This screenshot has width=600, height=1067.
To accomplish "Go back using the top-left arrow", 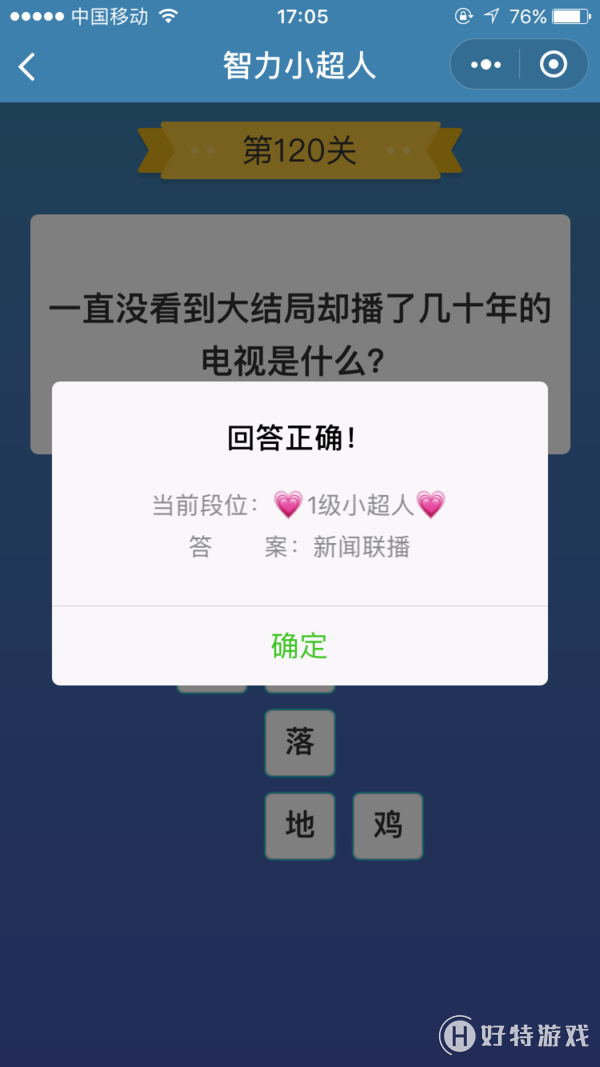I will click(28, 67).
